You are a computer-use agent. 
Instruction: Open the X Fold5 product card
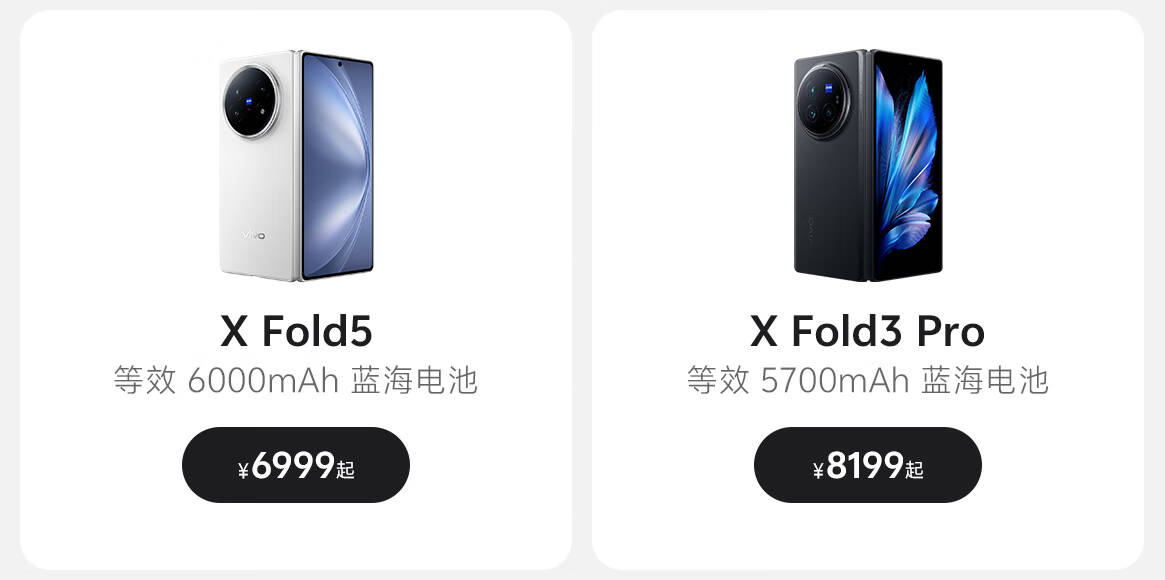coord(296,290)
